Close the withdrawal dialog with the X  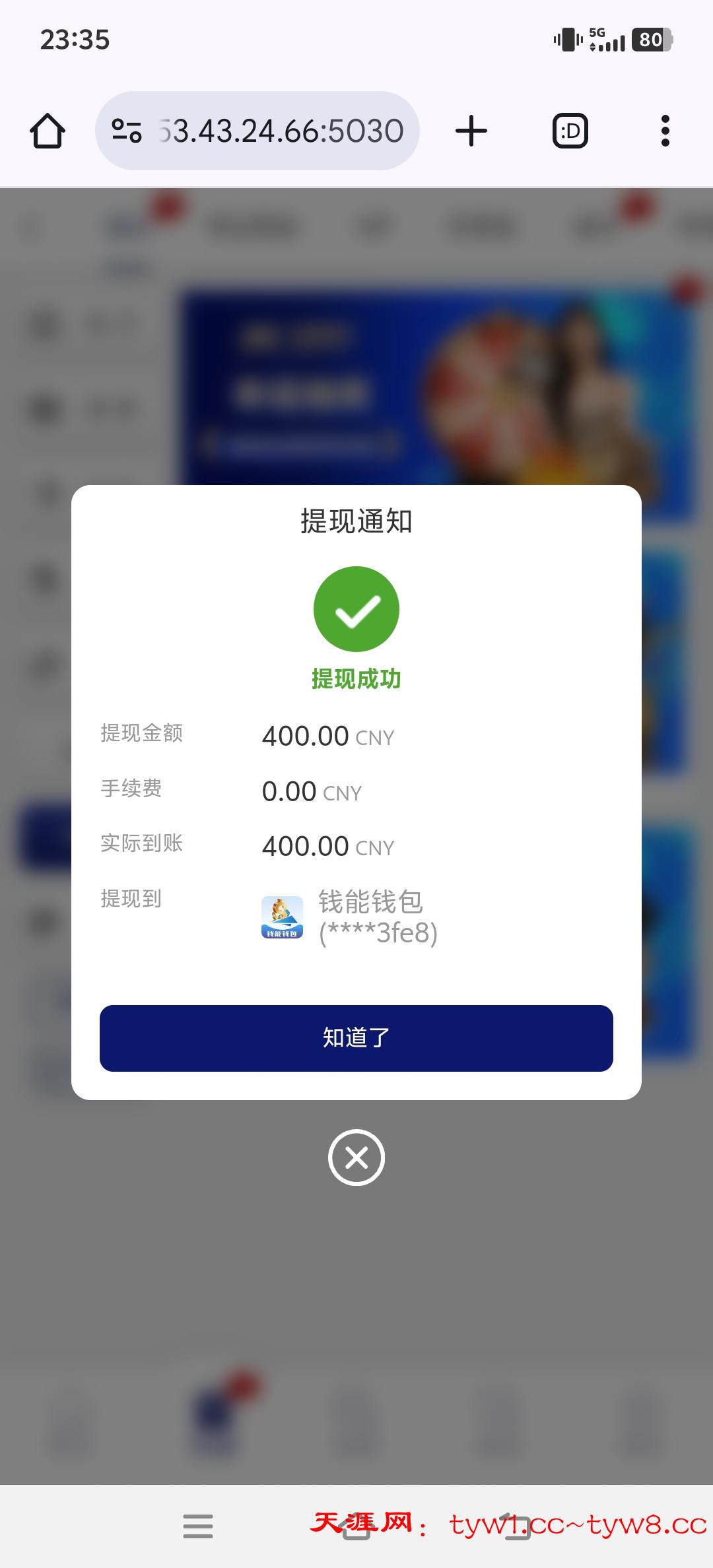356,1158
